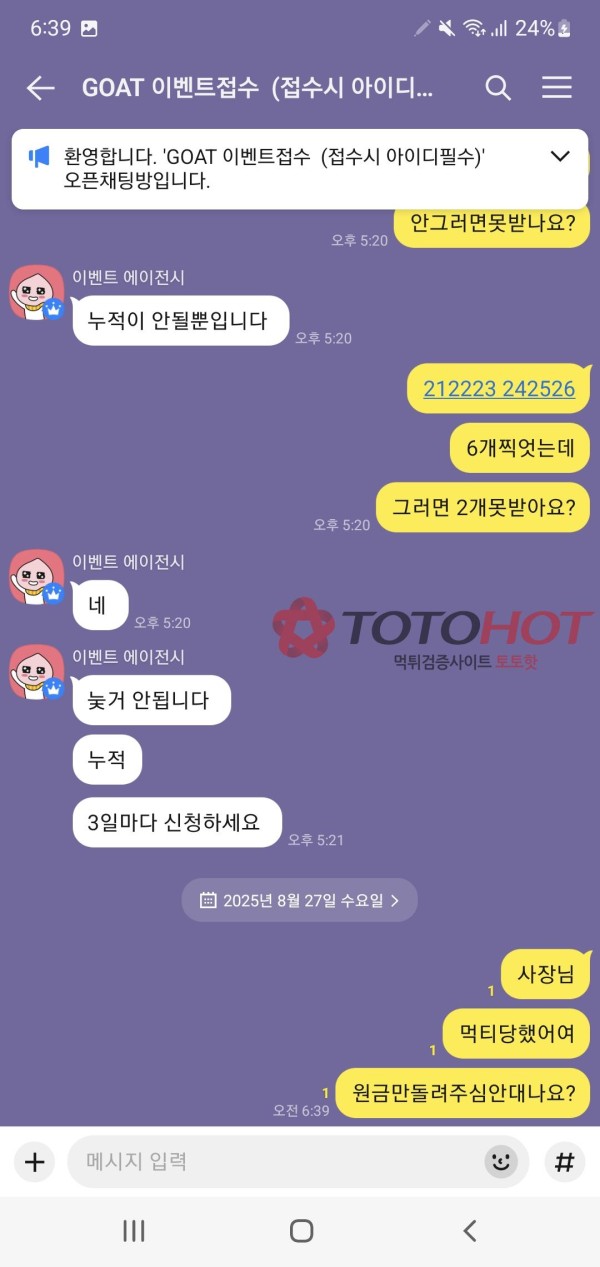Open 이벤트 에이전시 profile beside 누적이 안될뿐입니다
Screen dimensions: 600x1267
(37, 292)
